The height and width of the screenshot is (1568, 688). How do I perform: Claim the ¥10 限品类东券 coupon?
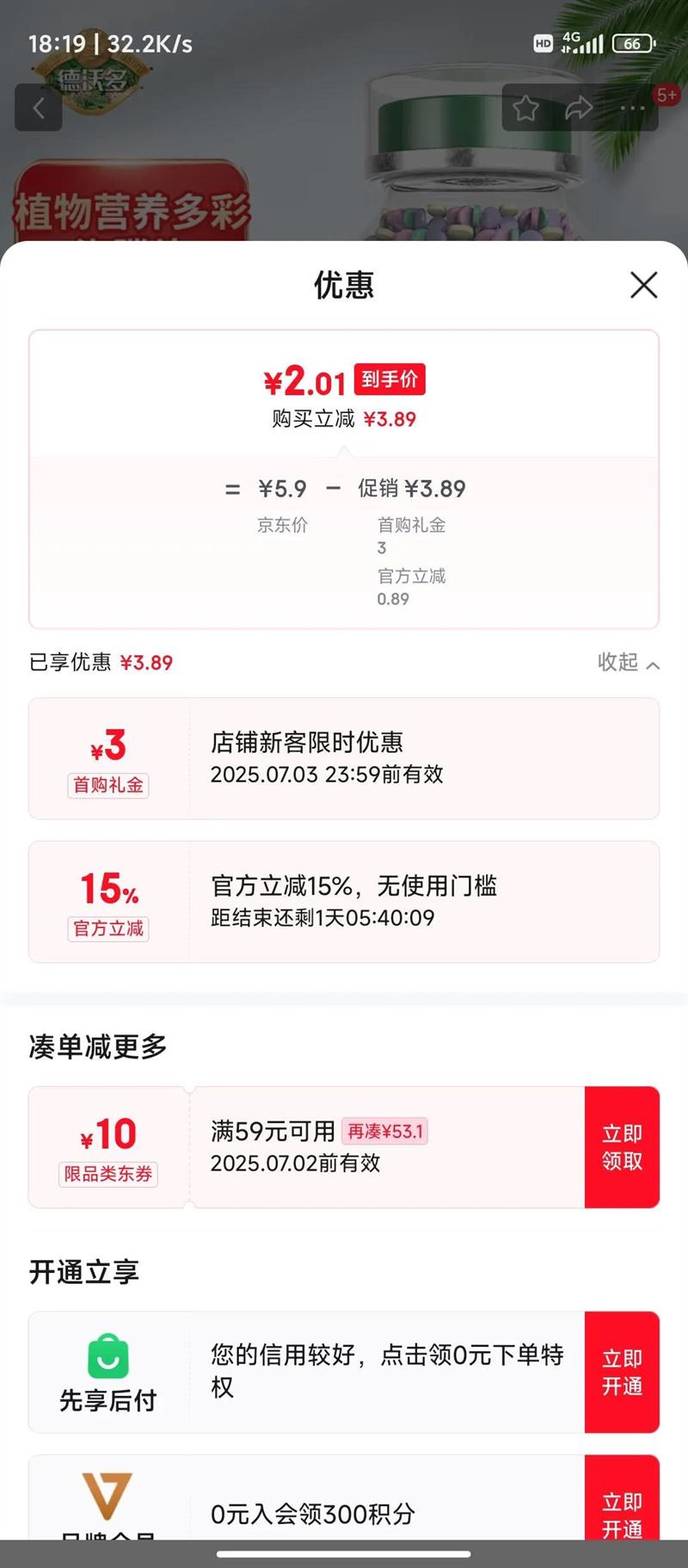click(622, 1147)
